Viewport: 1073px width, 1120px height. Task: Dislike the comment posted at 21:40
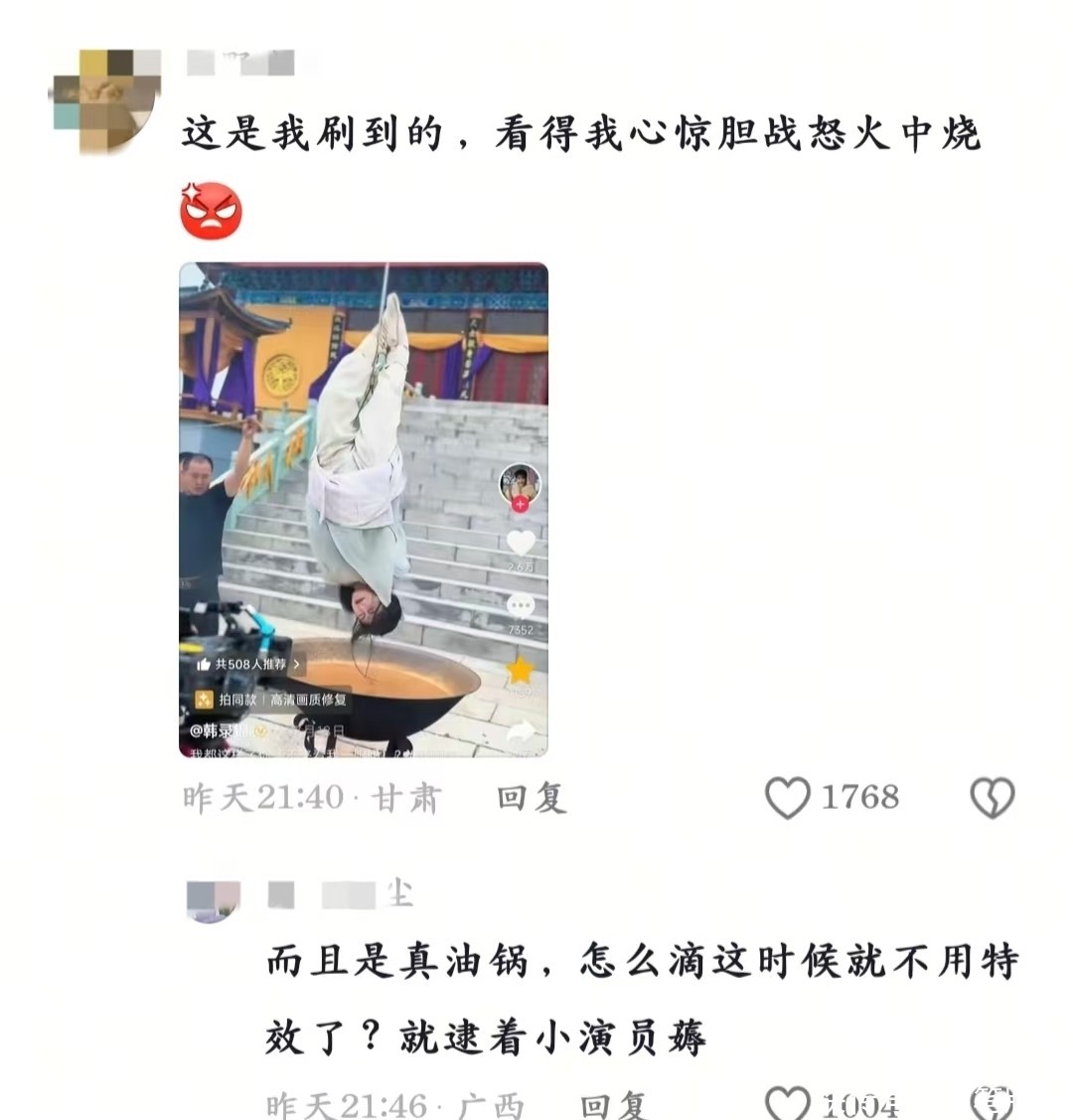(x=991, y=797)
